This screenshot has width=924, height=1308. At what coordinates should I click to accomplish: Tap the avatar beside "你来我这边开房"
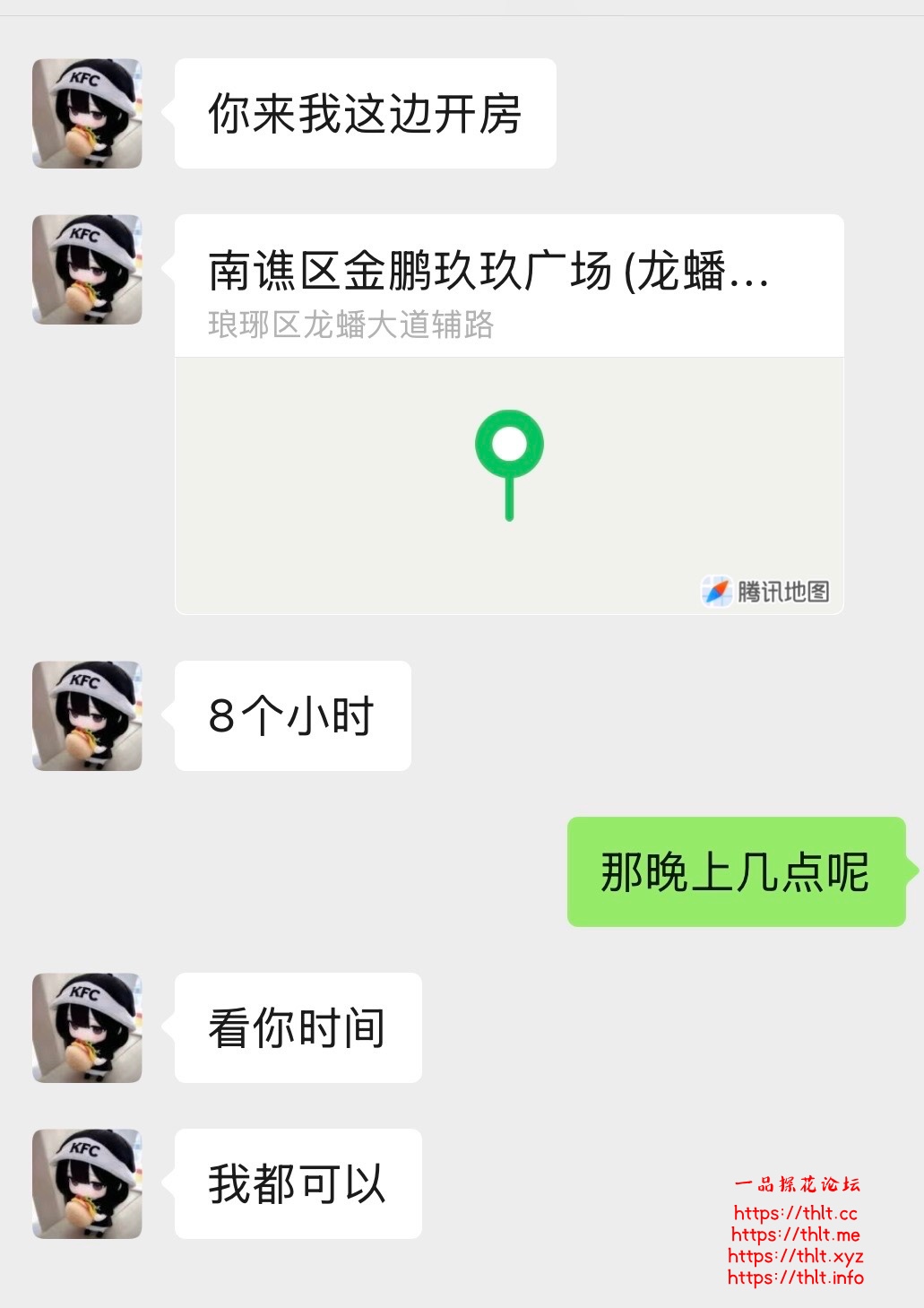point(87,114)
